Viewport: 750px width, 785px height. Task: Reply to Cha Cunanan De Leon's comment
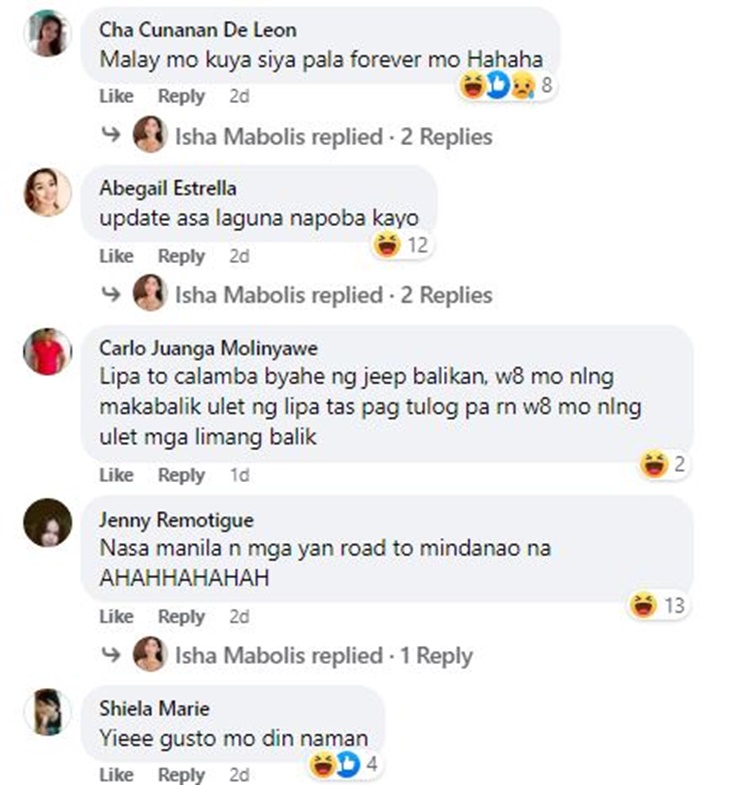[x=181, y=97]
